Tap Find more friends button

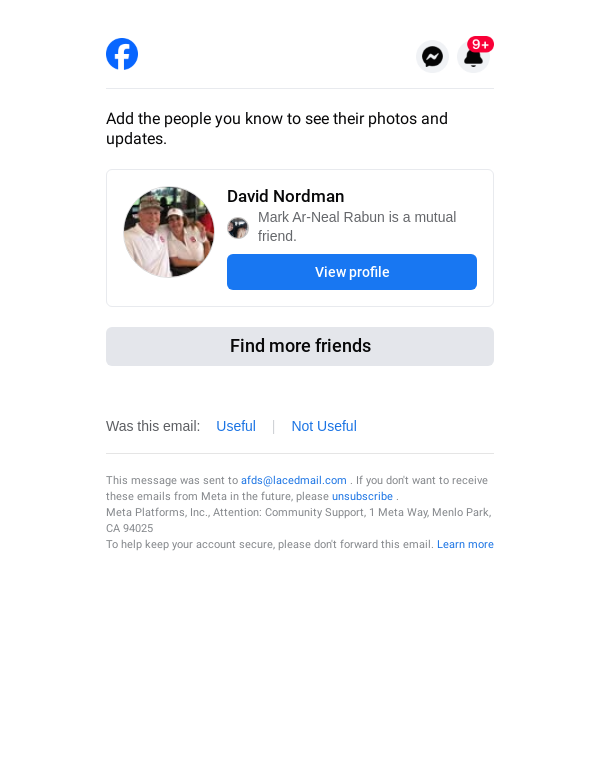[300, 346]
